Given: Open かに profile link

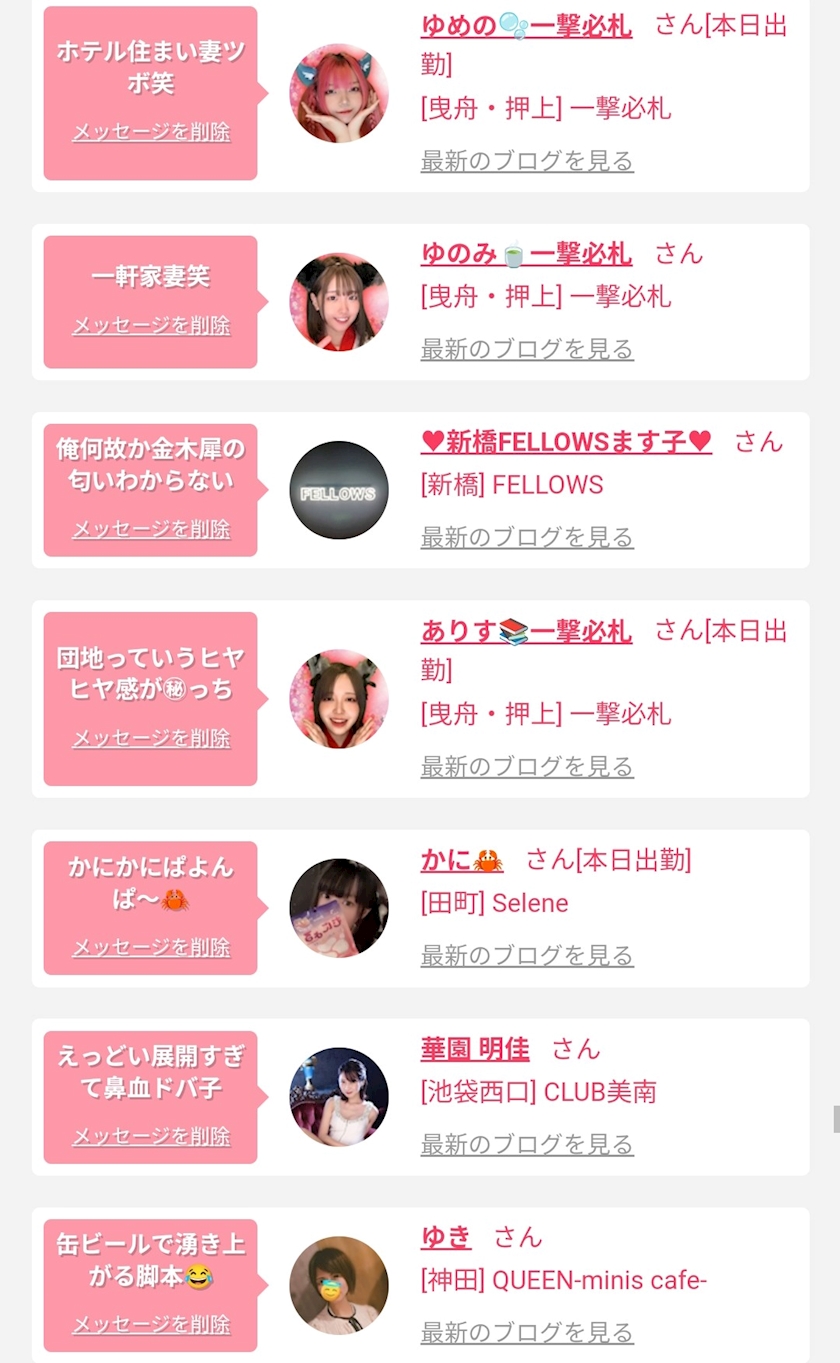Looking at the screenshot, I should (x=462, y=860).
